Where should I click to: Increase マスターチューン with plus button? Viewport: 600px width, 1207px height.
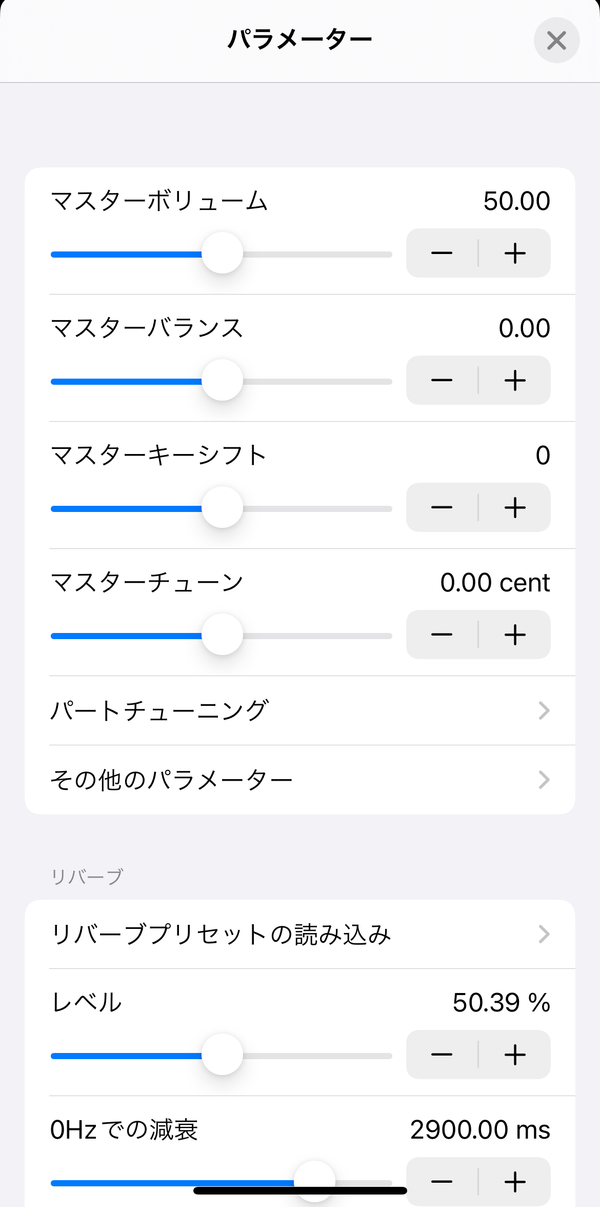click(x=515, y=634)
